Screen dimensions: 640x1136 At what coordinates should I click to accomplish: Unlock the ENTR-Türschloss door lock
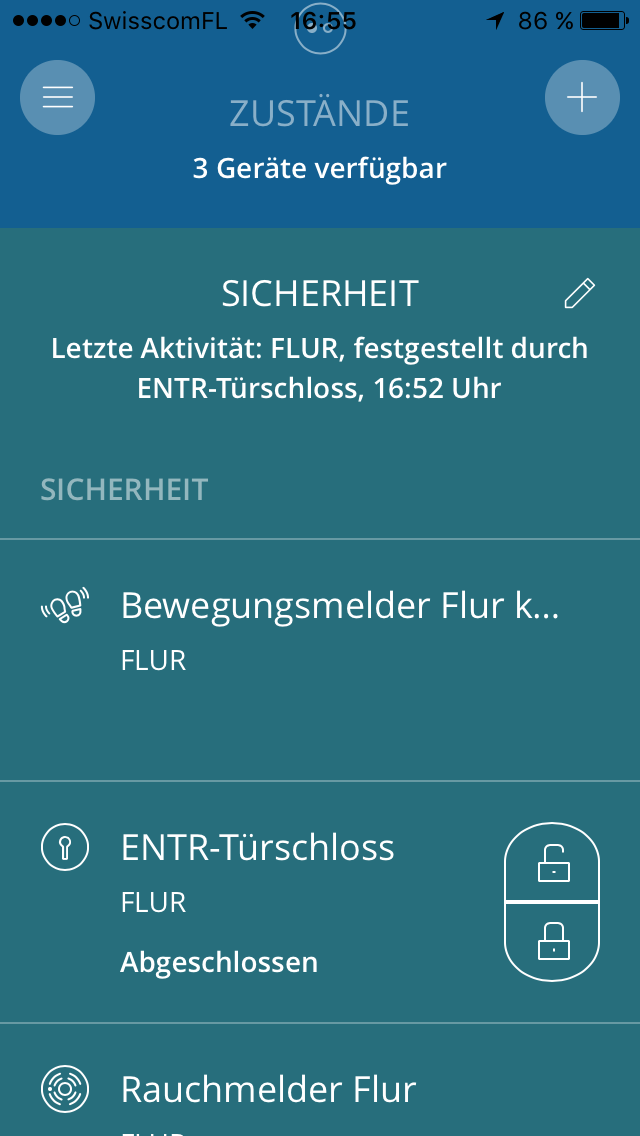coord(552,863)
